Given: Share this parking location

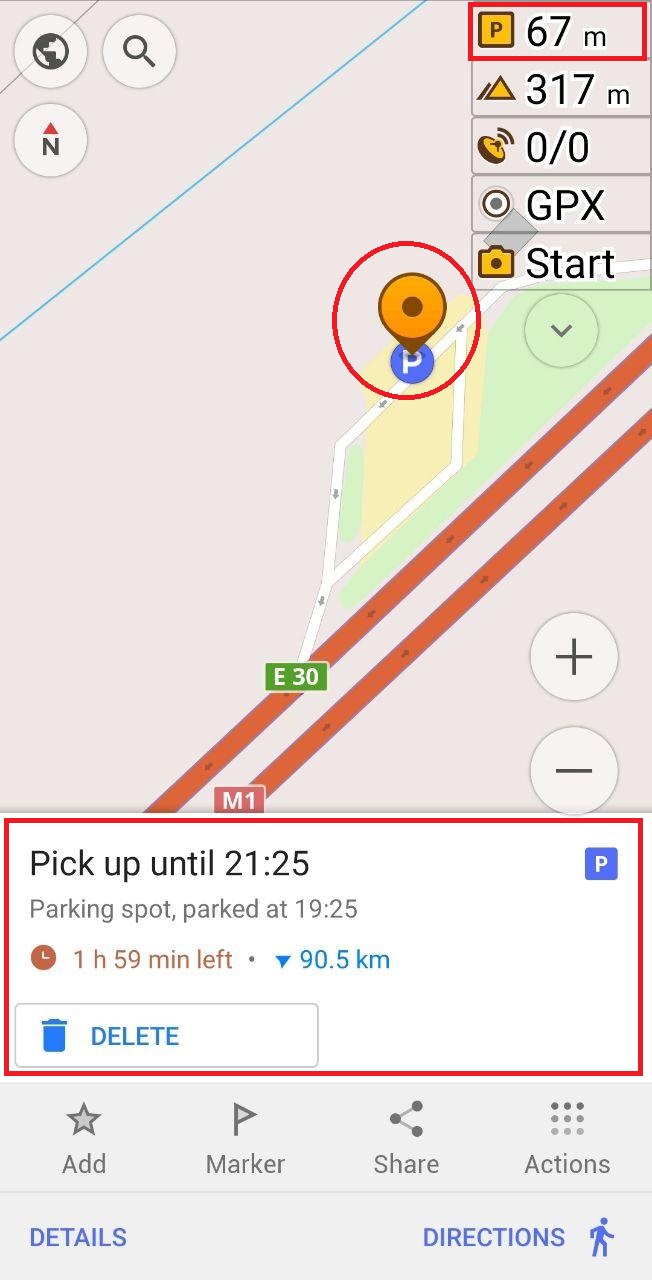Looking at the screenshot, I should [406, 1138].
